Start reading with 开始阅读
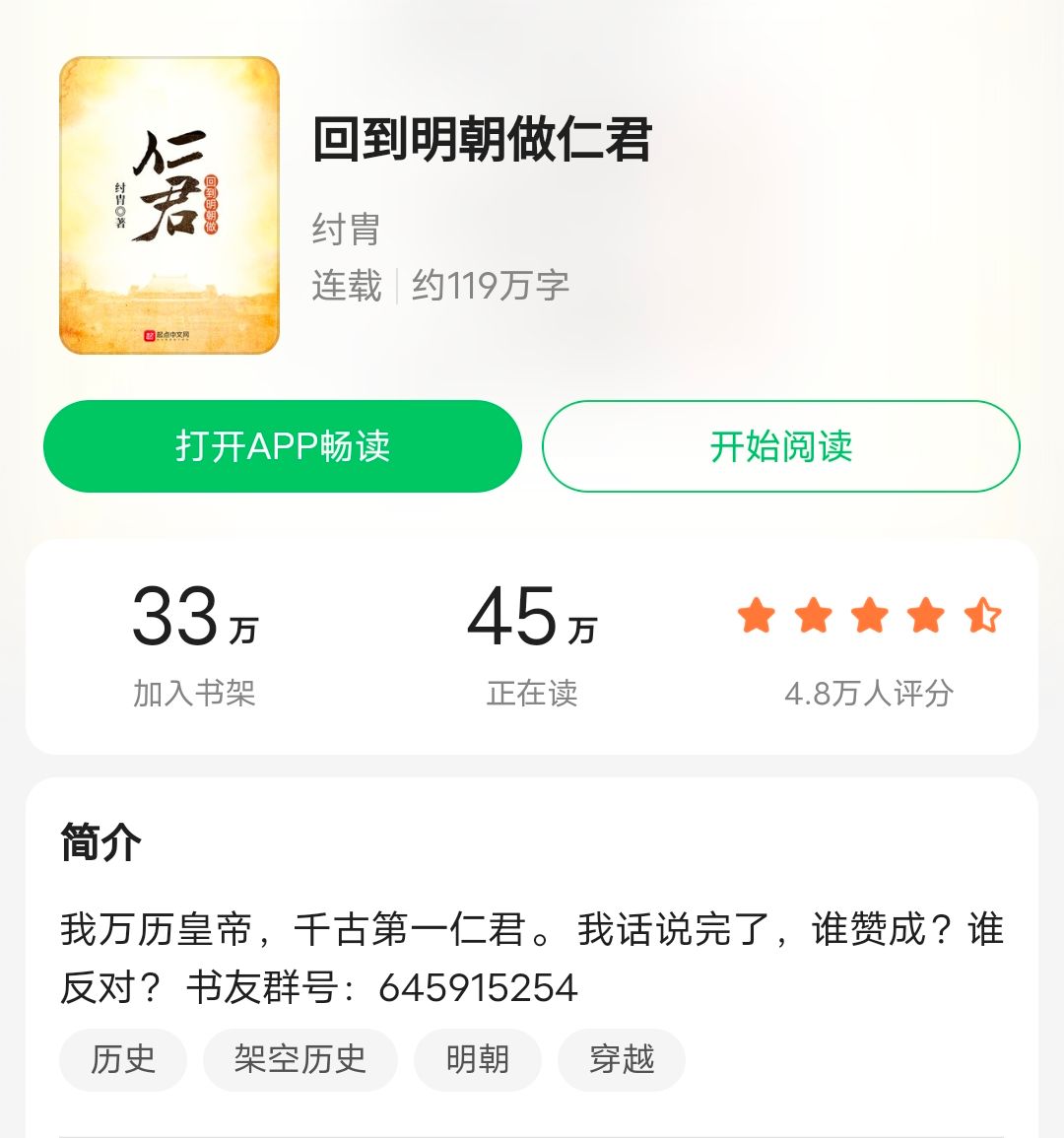This screenshot has width=1064, height=1138. click(x=780, y=446)
